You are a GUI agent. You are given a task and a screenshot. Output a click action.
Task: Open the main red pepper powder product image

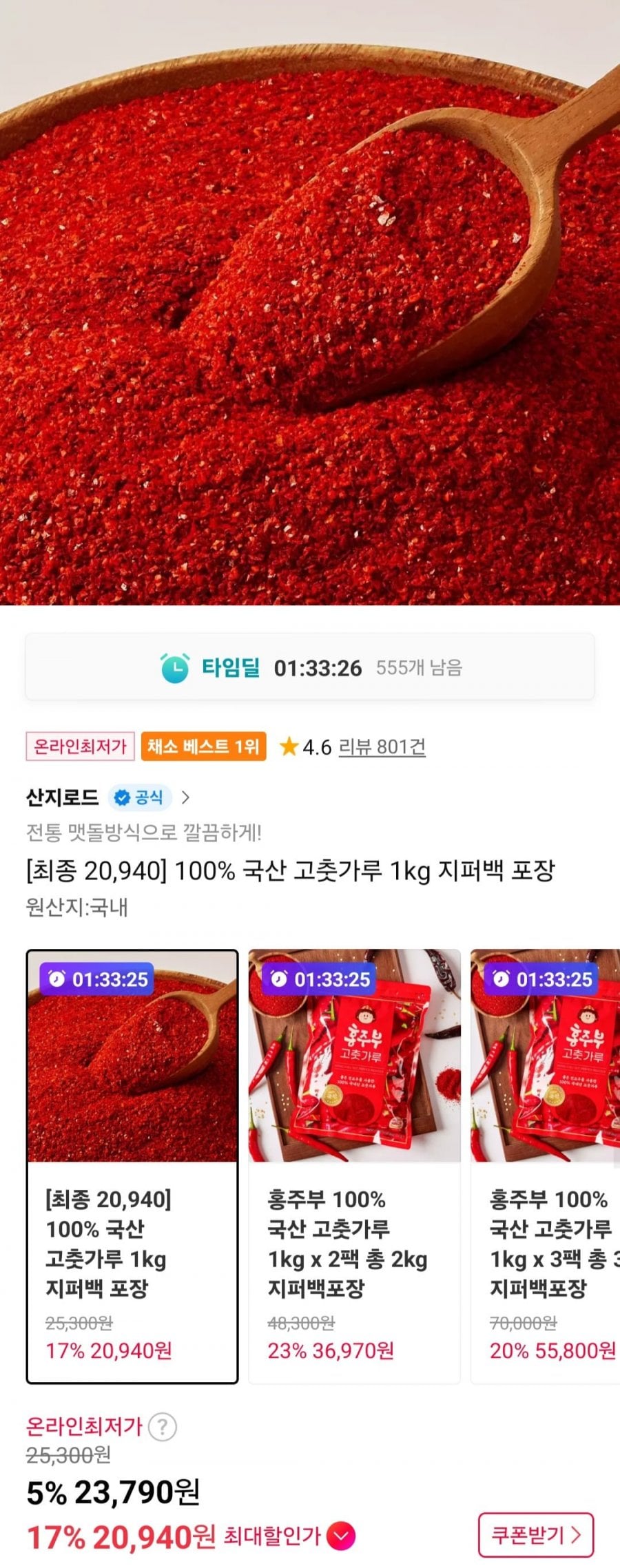coord(310,303)
